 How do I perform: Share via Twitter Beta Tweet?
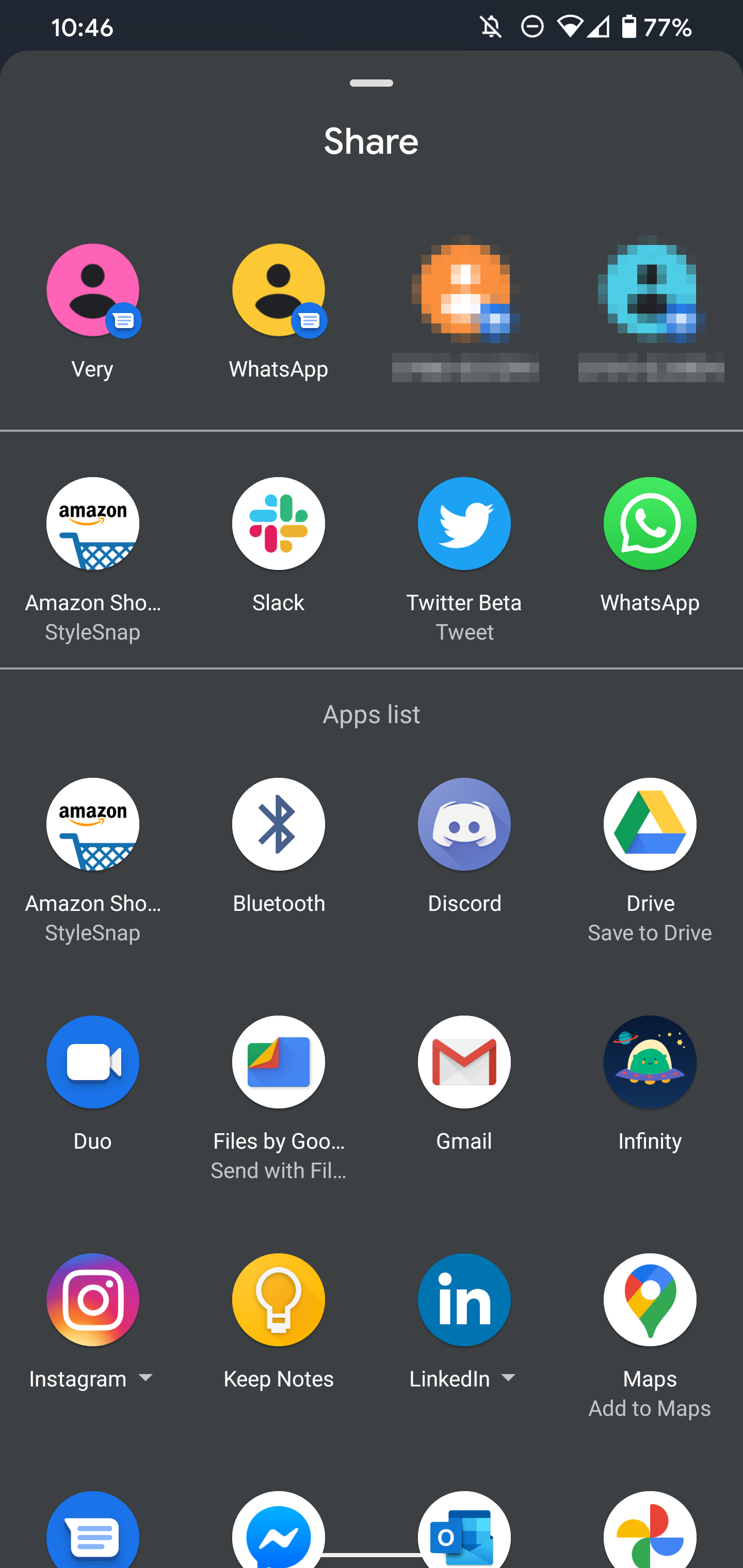pos(464,524)
